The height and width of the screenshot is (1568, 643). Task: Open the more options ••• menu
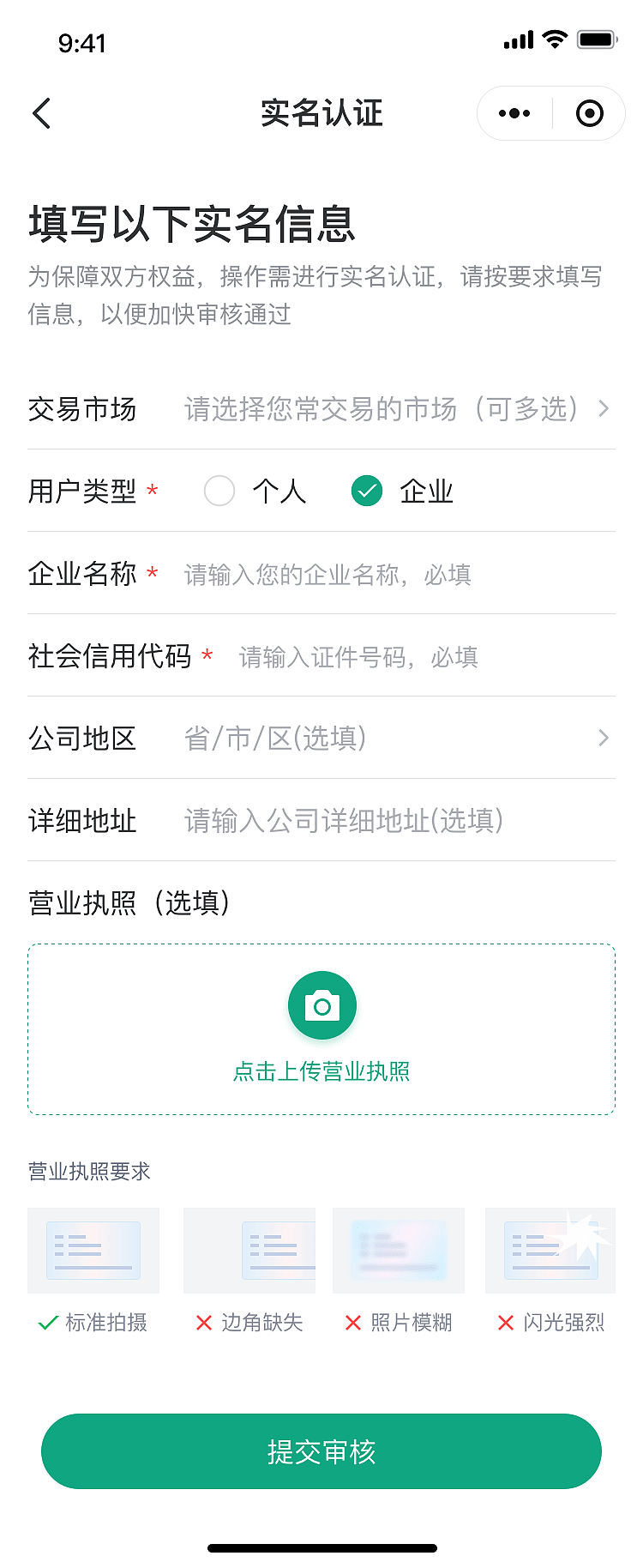[513, 112]
